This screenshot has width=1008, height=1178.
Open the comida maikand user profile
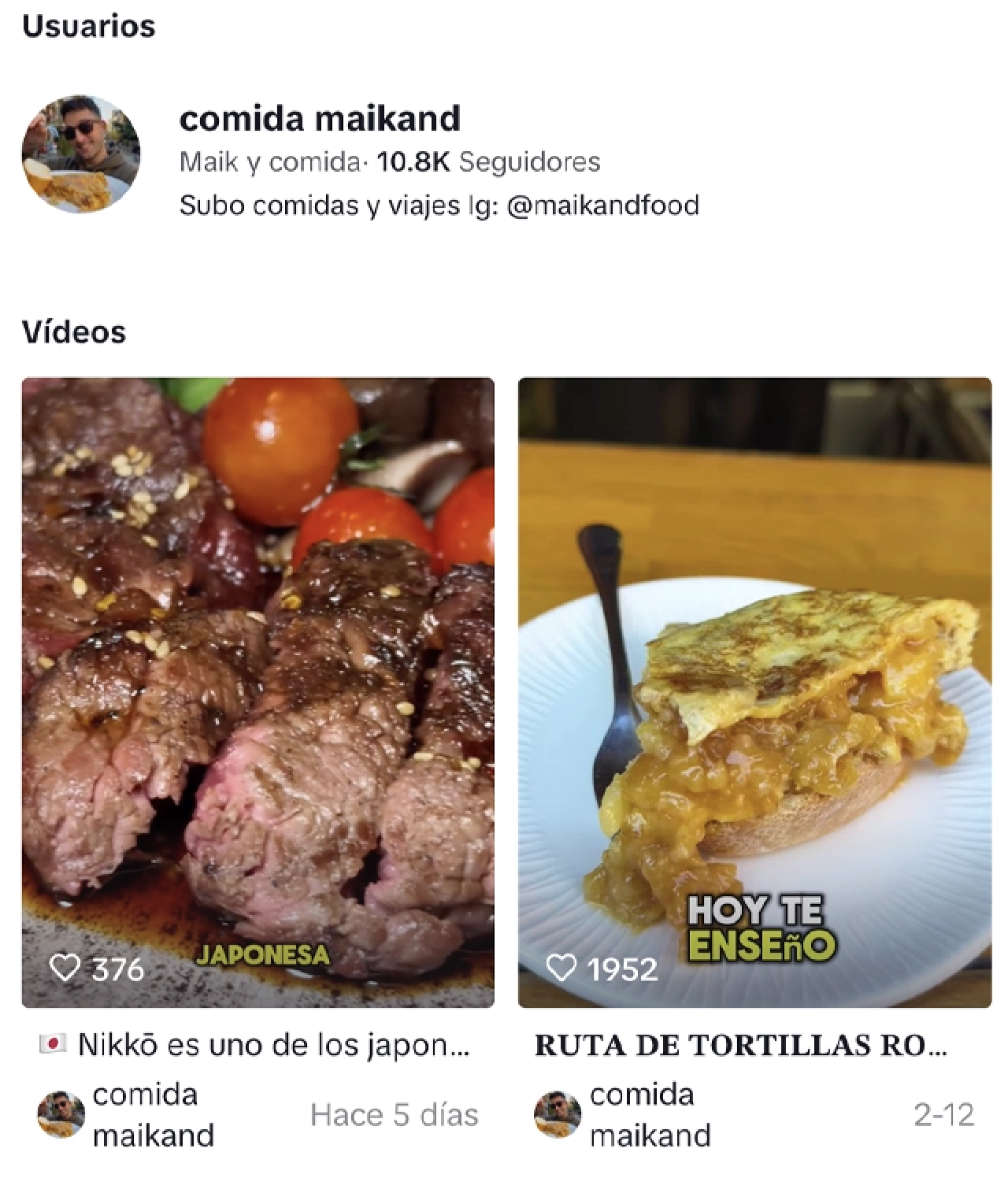coord(319,120)
